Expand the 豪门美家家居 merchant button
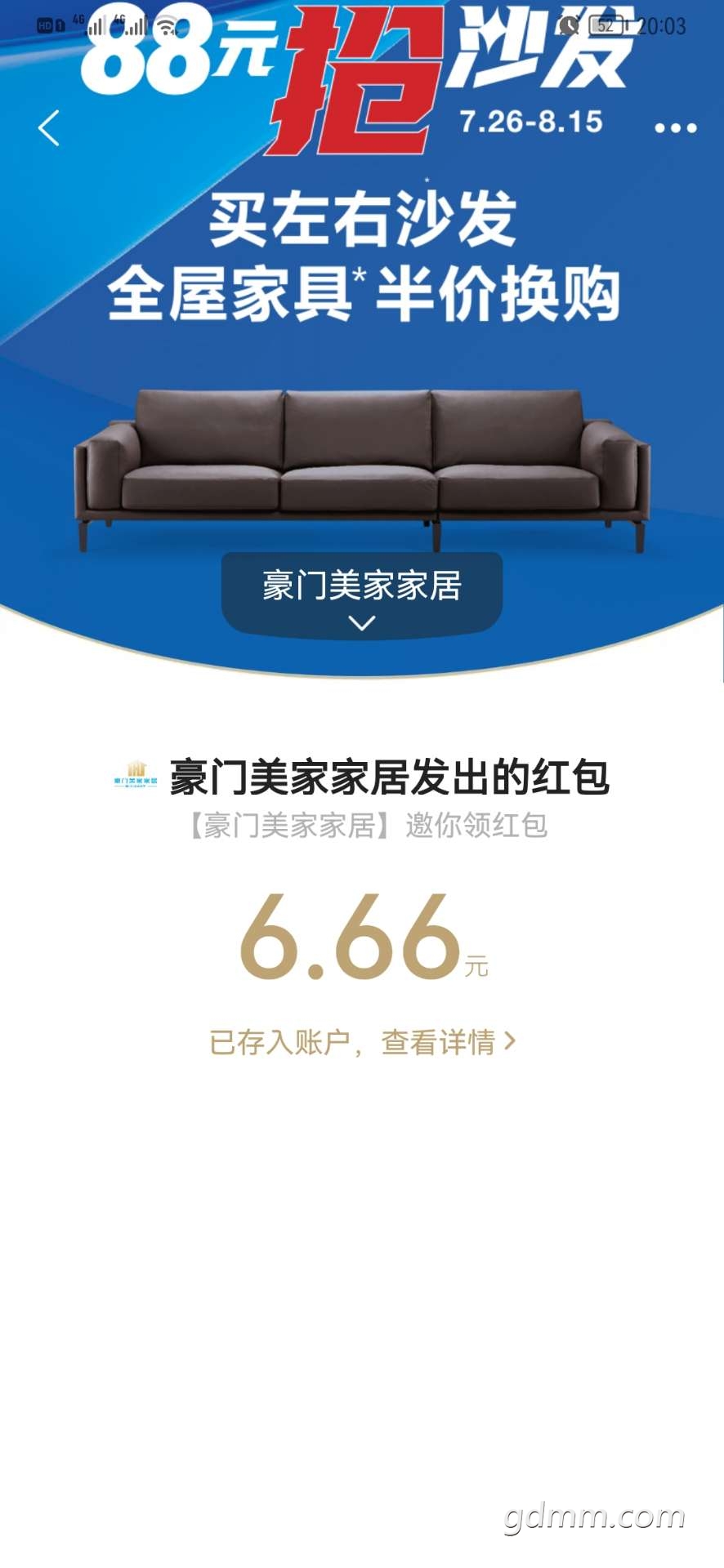 click(x=362, y=595)
